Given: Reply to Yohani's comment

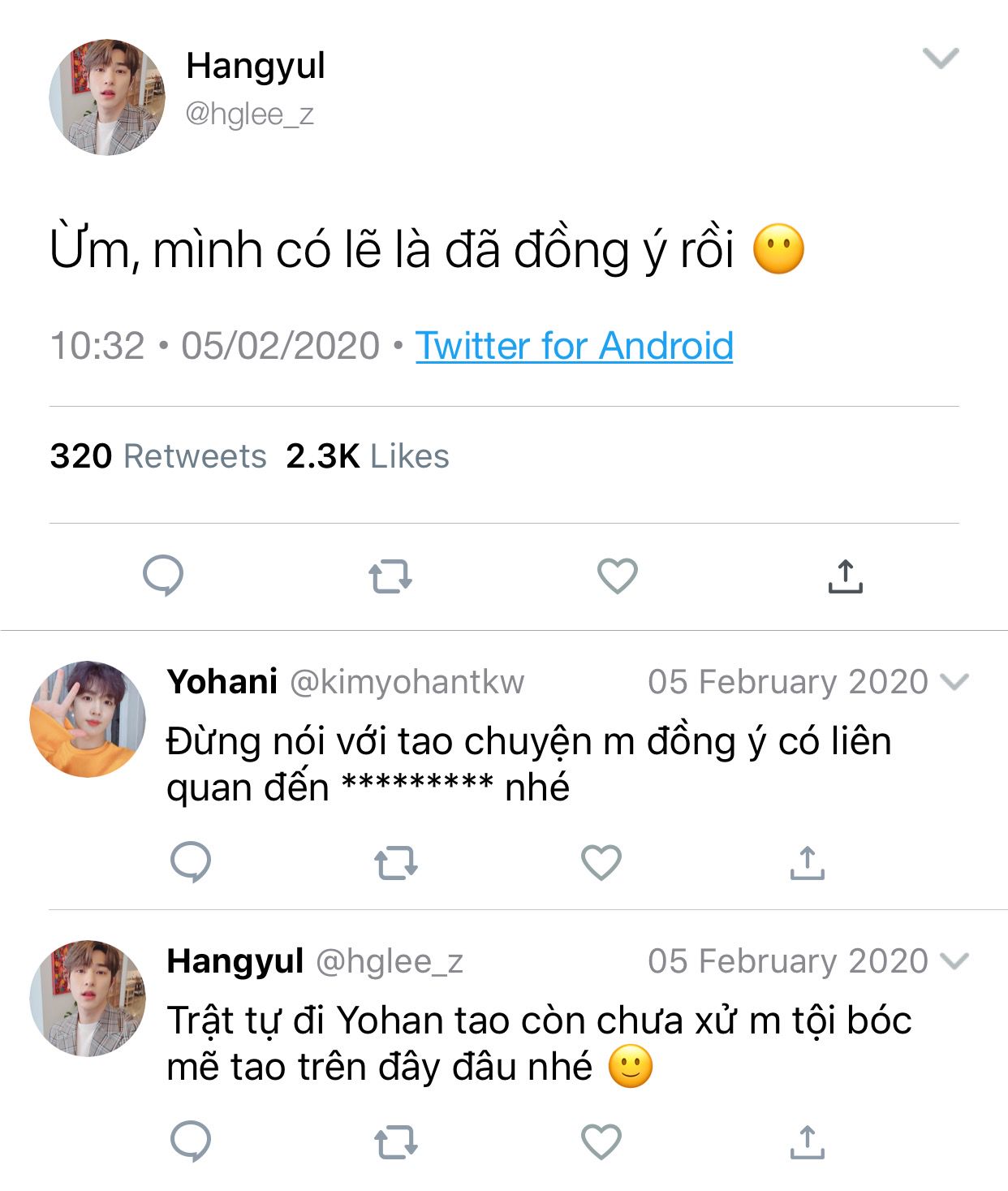Looking at the screenshot, I should click(191, 862).
